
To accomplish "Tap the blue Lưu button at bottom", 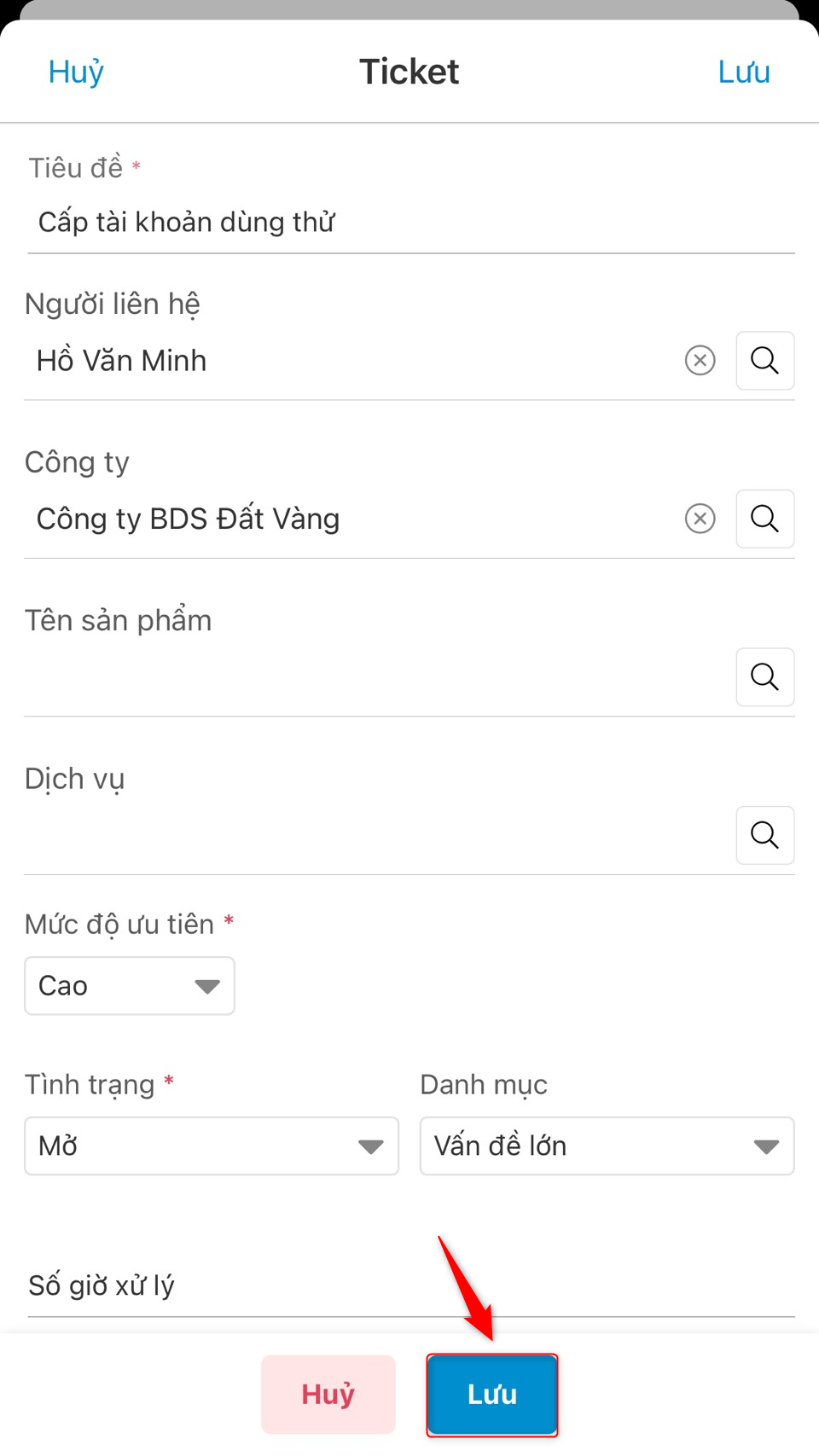I will tap(492, 1395).
